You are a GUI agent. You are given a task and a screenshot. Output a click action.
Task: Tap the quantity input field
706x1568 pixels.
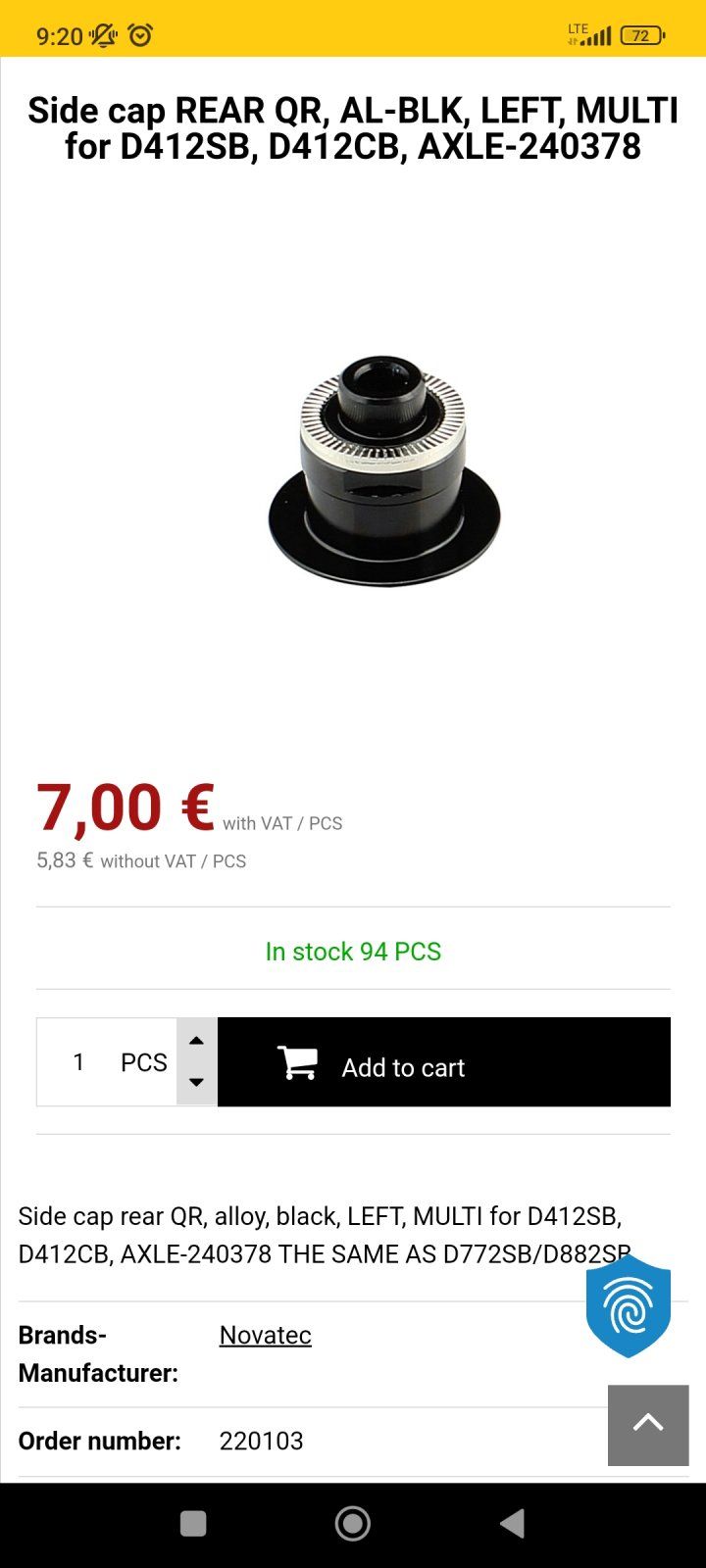coord(79,1062)
